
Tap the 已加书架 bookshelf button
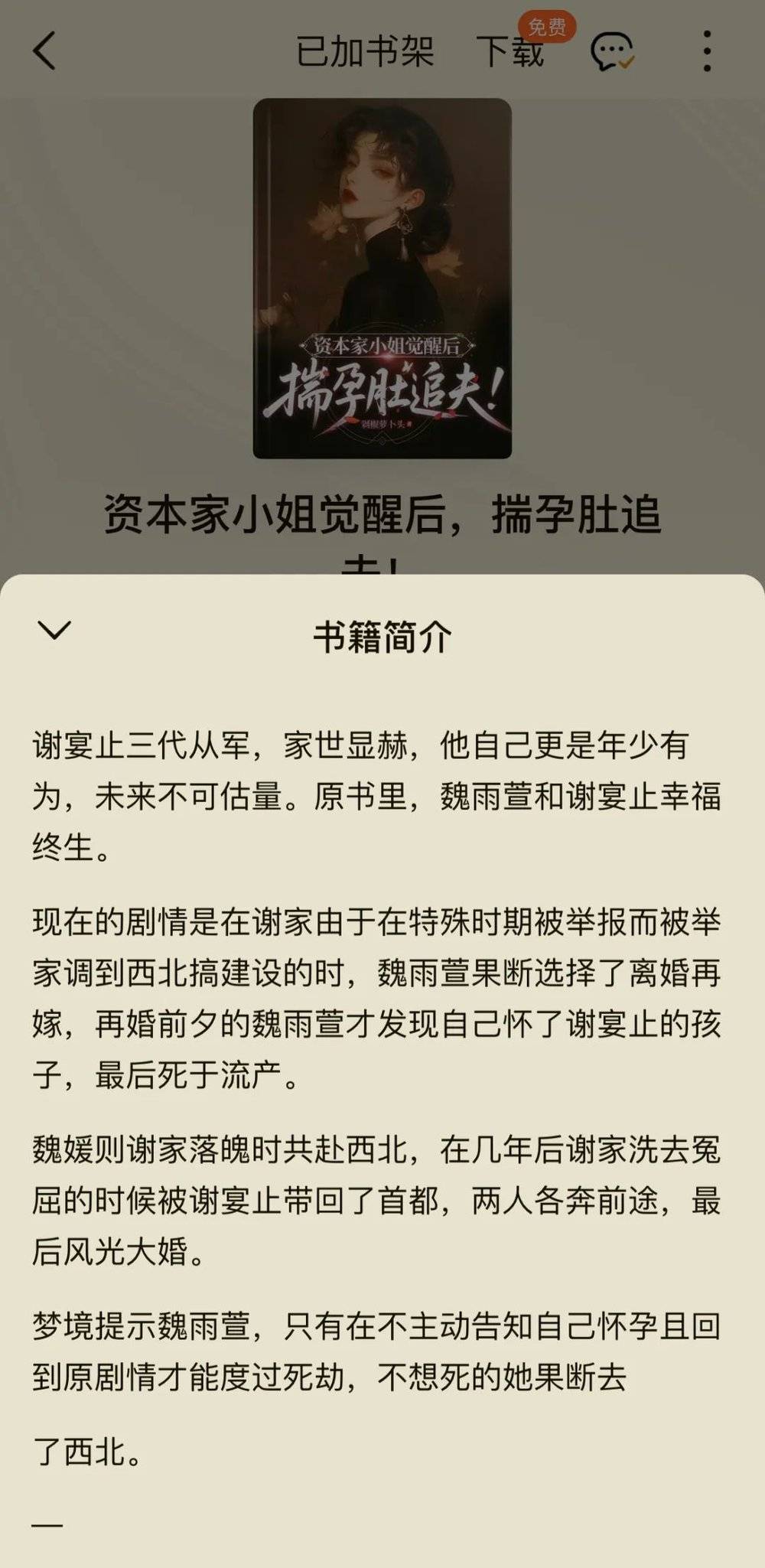365,52
